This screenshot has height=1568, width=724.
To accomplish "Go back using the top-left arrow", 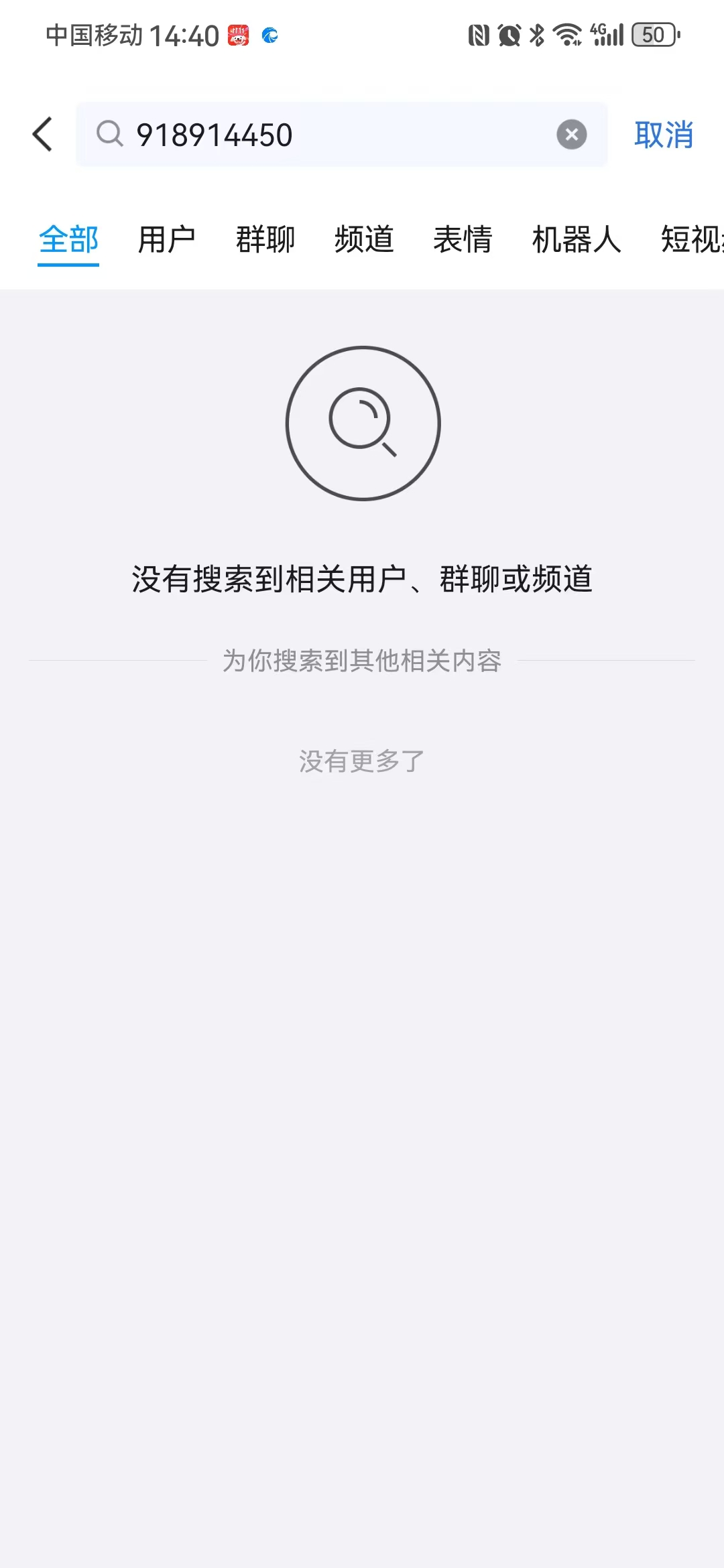I will coord(43,134).
